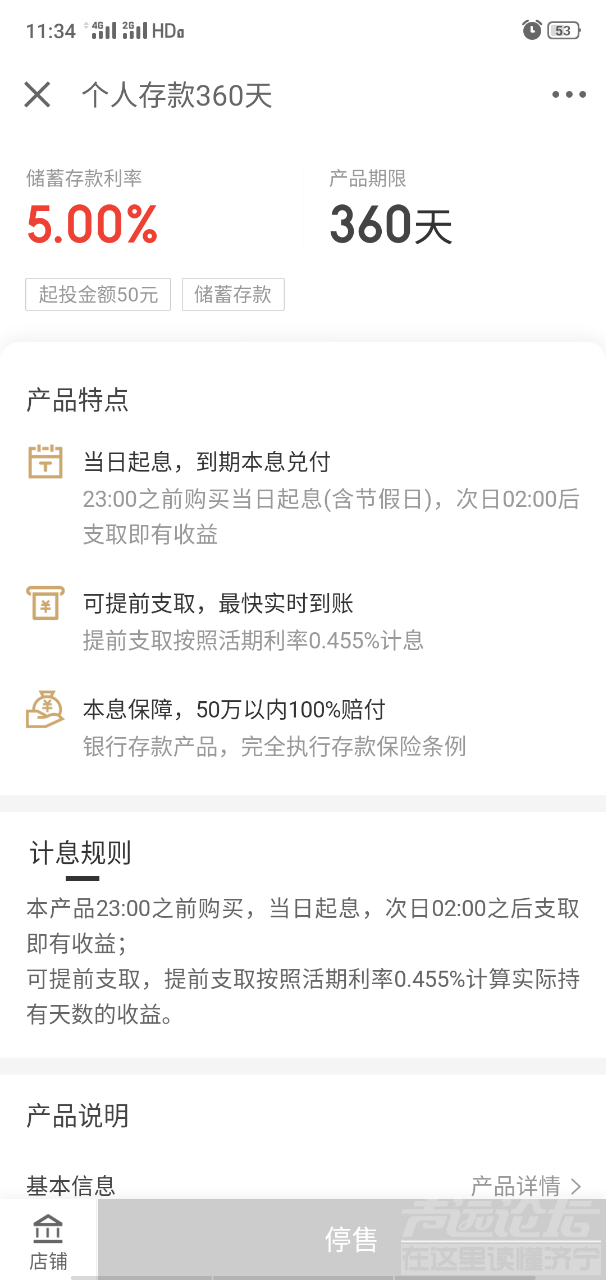The height and width of the screenshot is (1280, 606).
Task: Open the three-dot overflow menu
Action: pyautogui.click(x=568, y=95)
